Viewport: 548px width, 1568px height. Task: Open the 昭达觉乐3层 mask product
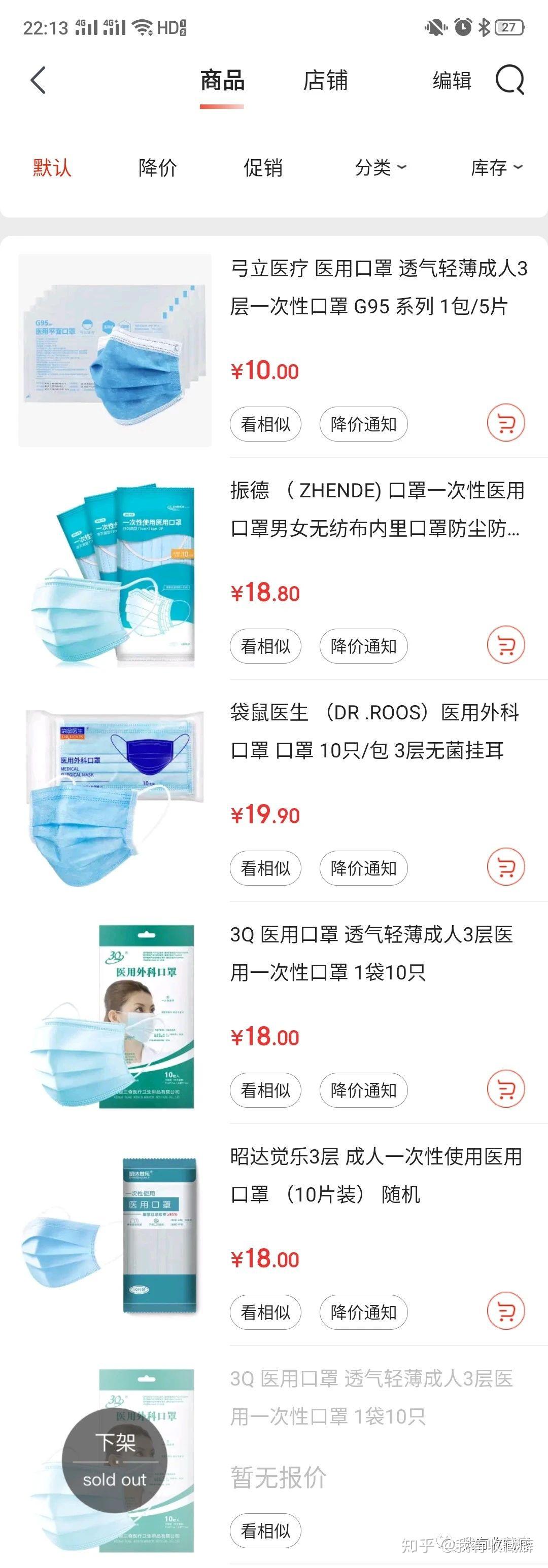pyautogui.click(x=375, y=1176)
